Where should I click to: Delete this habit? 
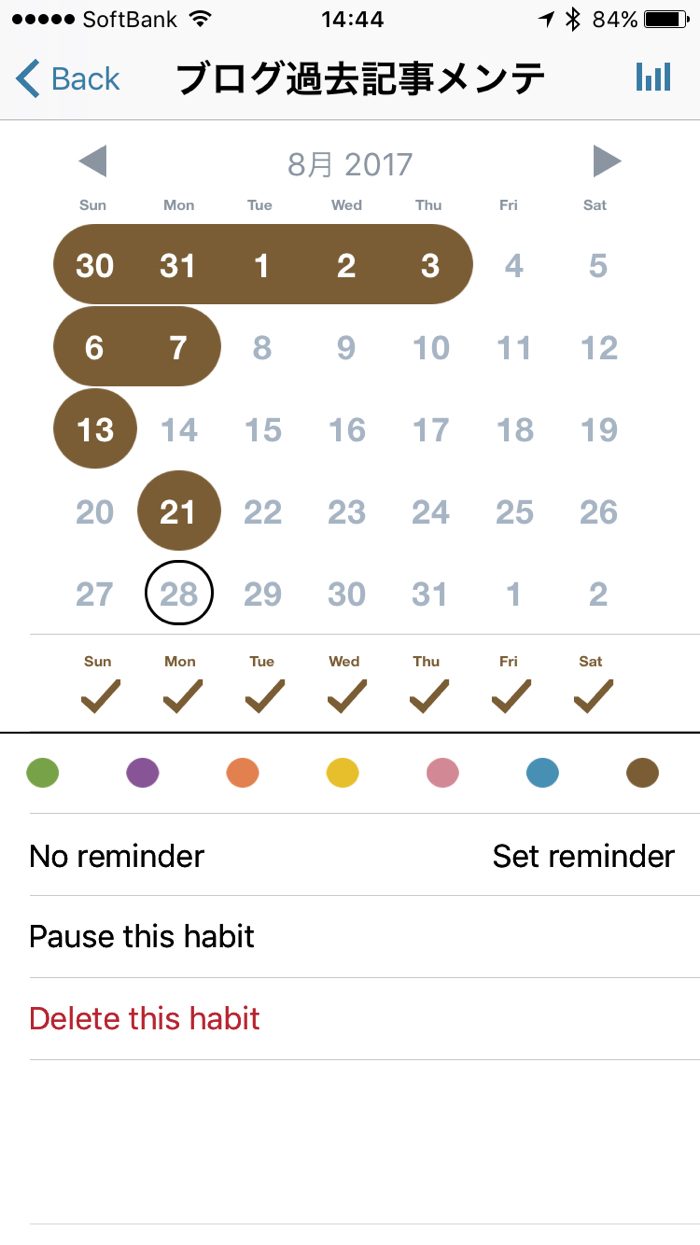[145, 1019]
